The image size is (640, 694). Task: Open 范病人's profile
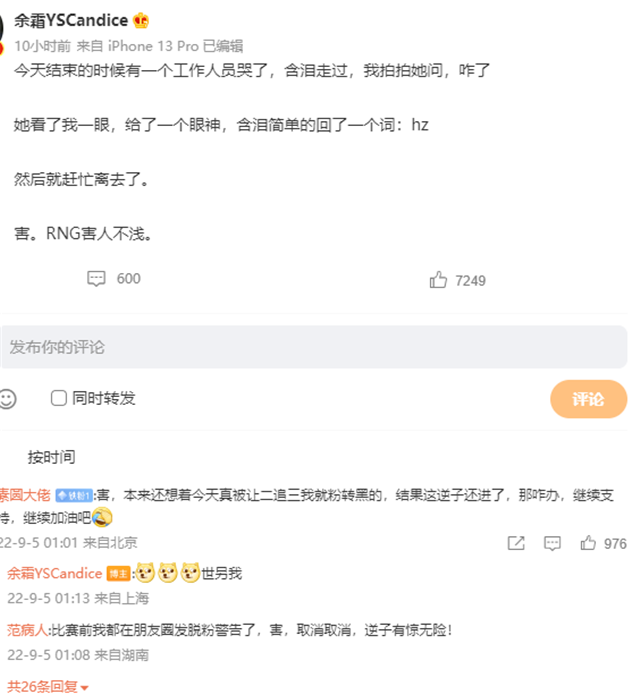click(27, 631)
